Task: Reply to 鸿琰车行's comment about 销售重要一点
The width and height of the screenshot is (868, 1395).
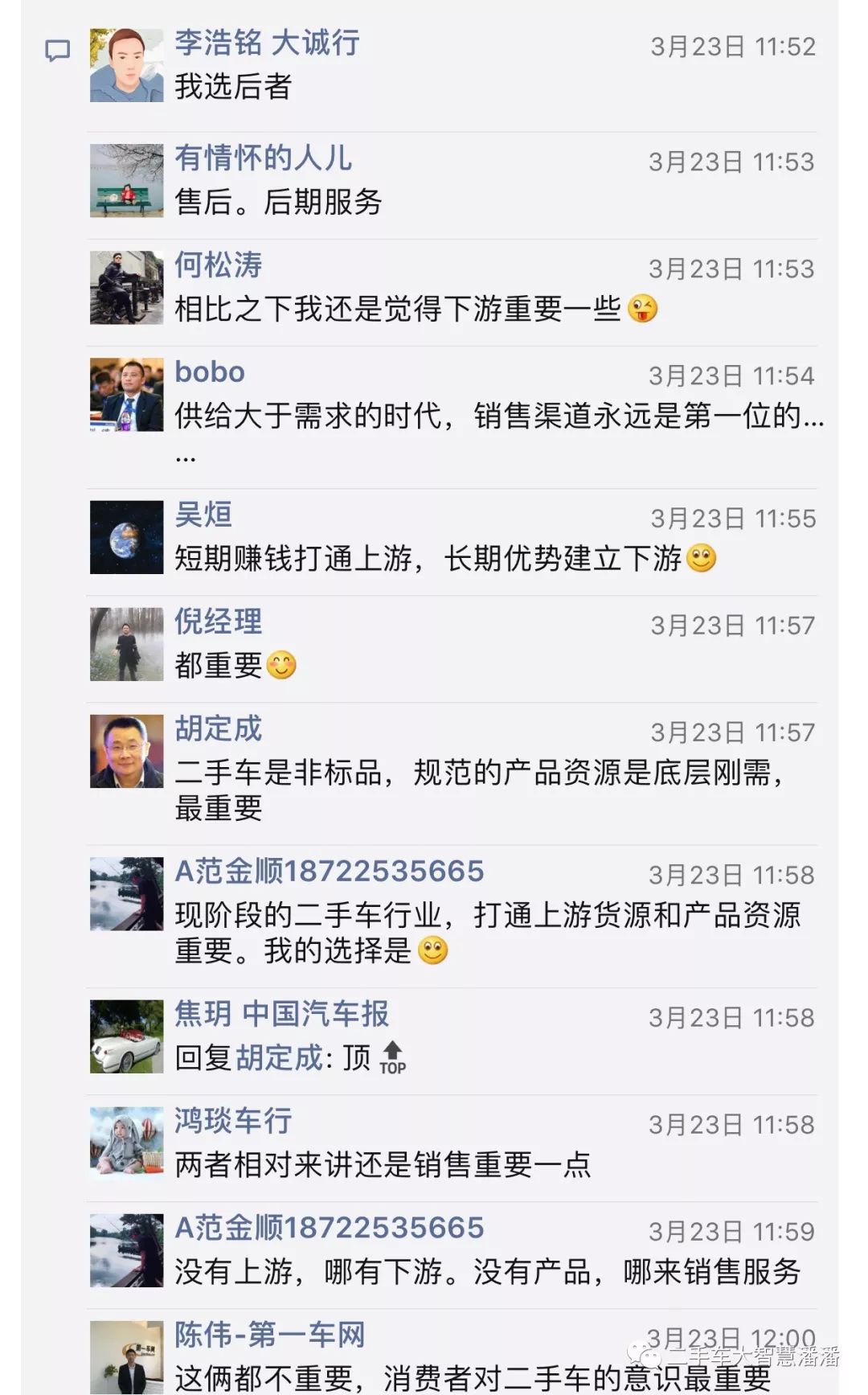Action: pyautogui.click(x=383, y=1165)
